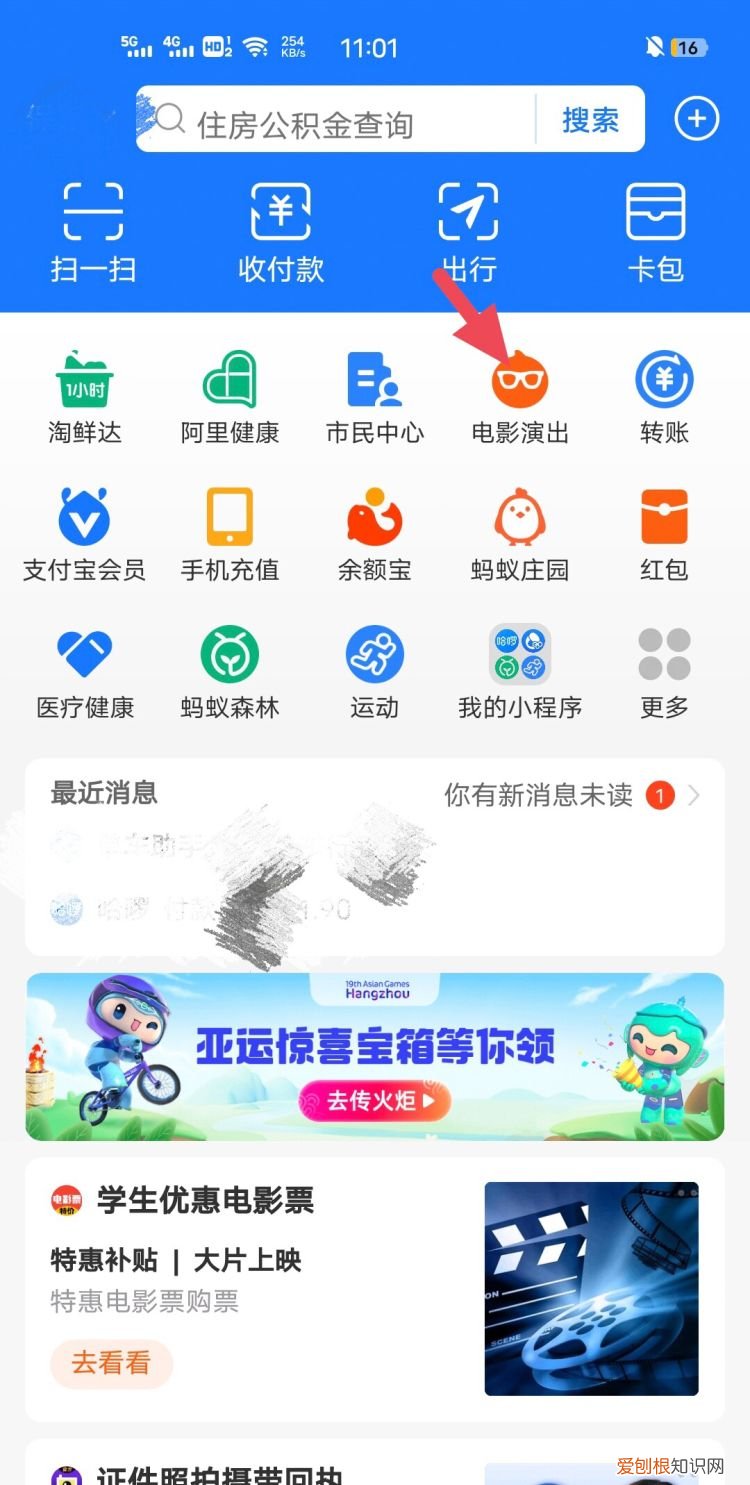Open the 扫一扫 scan tool
Viewport: 750px width, 1485px height.
(x=92, y=230)
